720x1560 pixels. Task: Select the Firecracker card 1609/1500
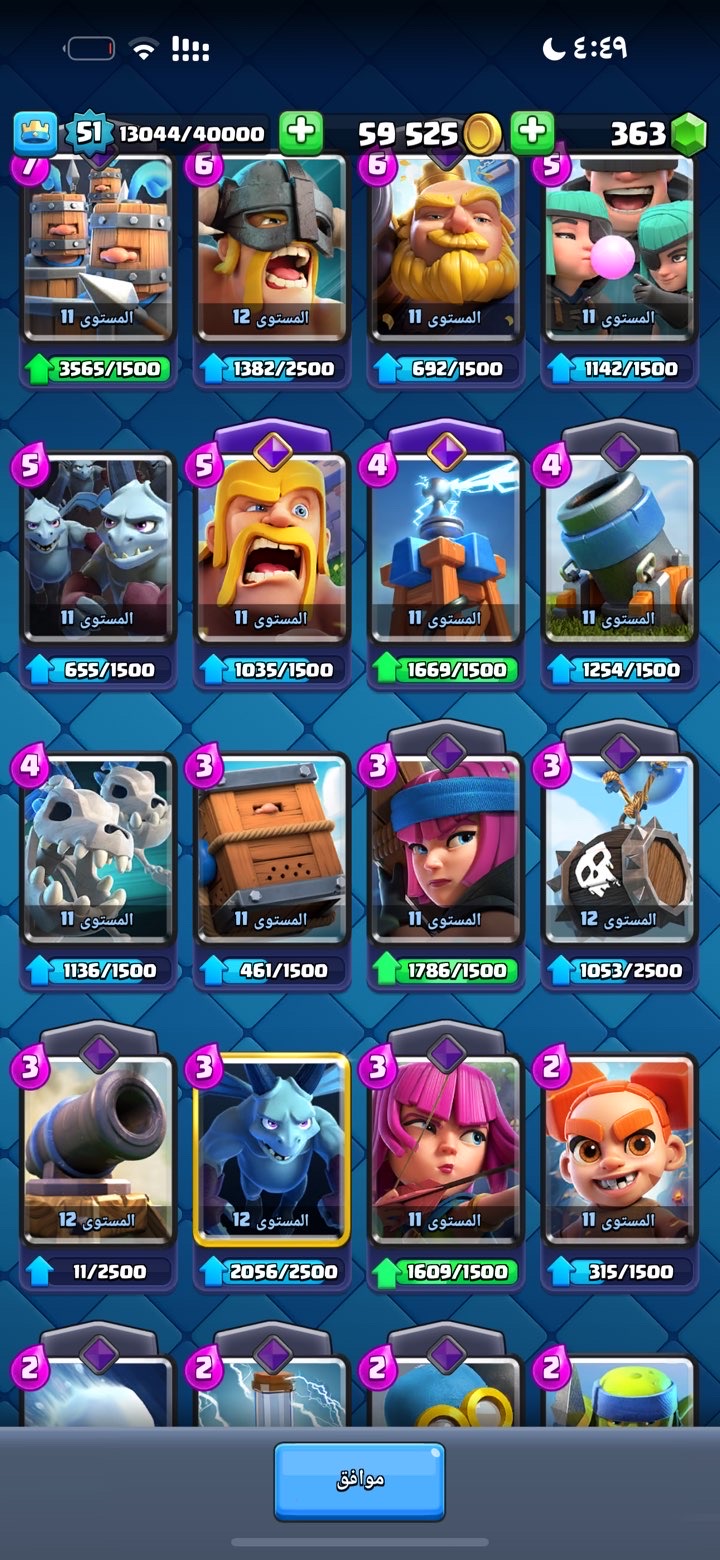click(x=445, y=1150)
